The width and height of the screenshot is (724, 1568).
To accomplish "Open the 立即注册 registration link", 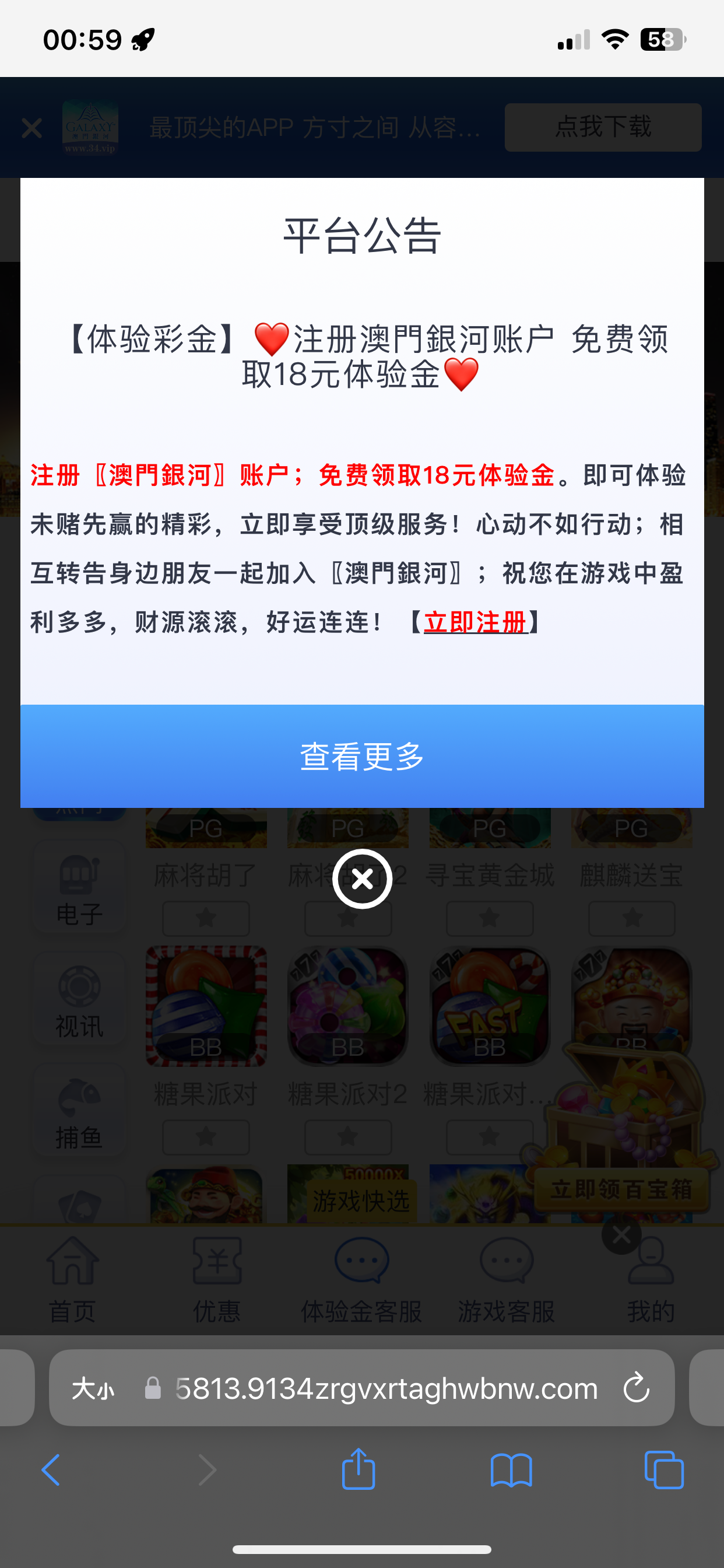I will (475, 622).
